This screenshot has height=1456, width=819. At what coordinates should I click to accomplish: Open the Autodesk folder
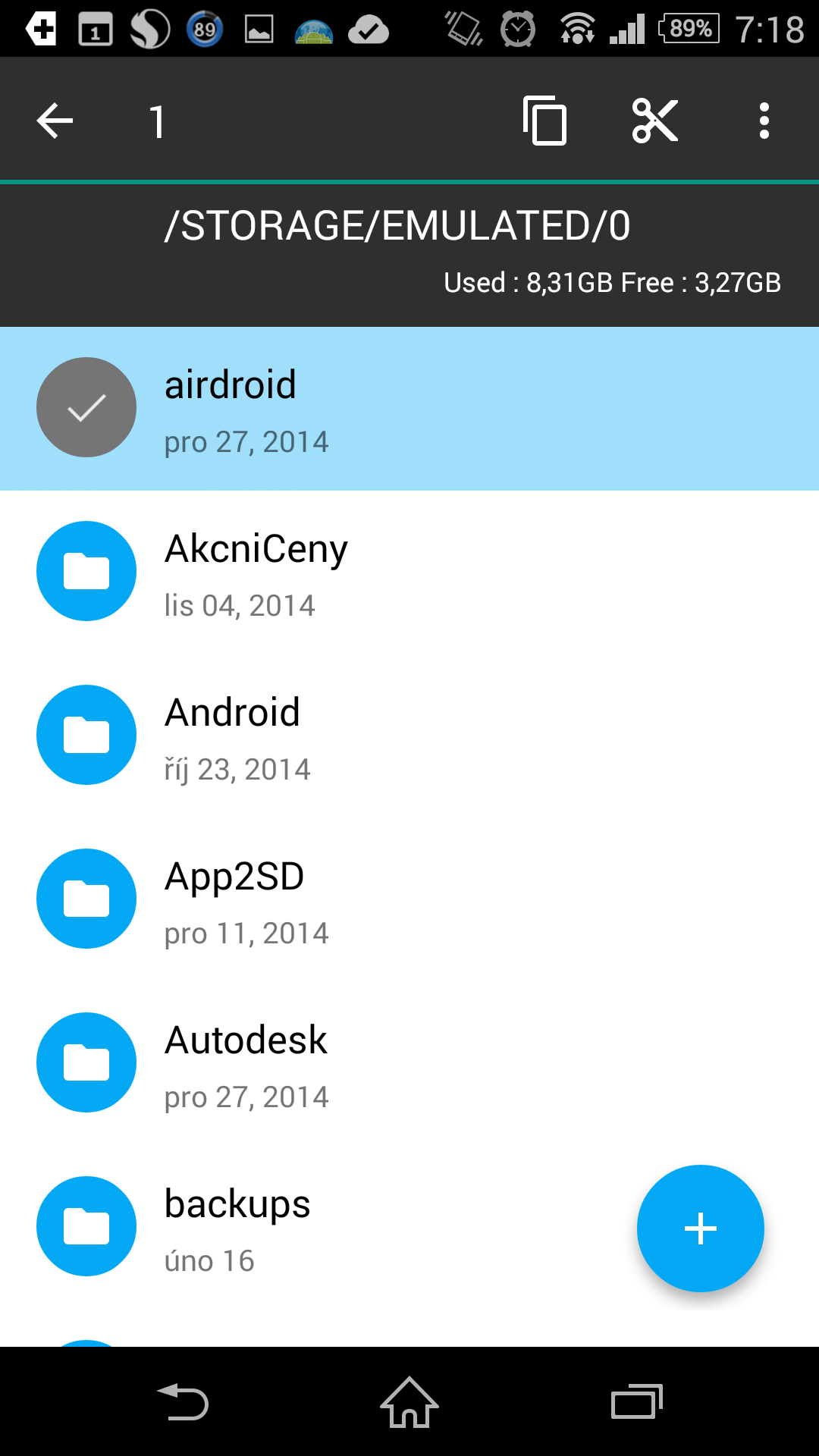409,1064
